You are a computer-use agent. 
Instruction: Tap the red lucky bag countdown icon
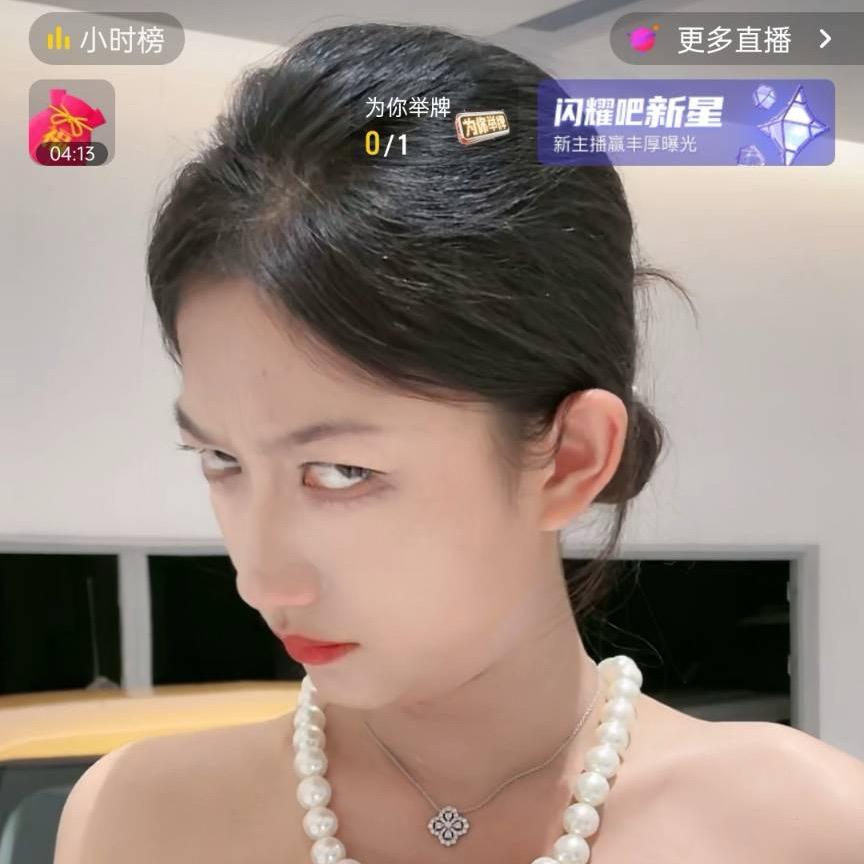point(71,123)
